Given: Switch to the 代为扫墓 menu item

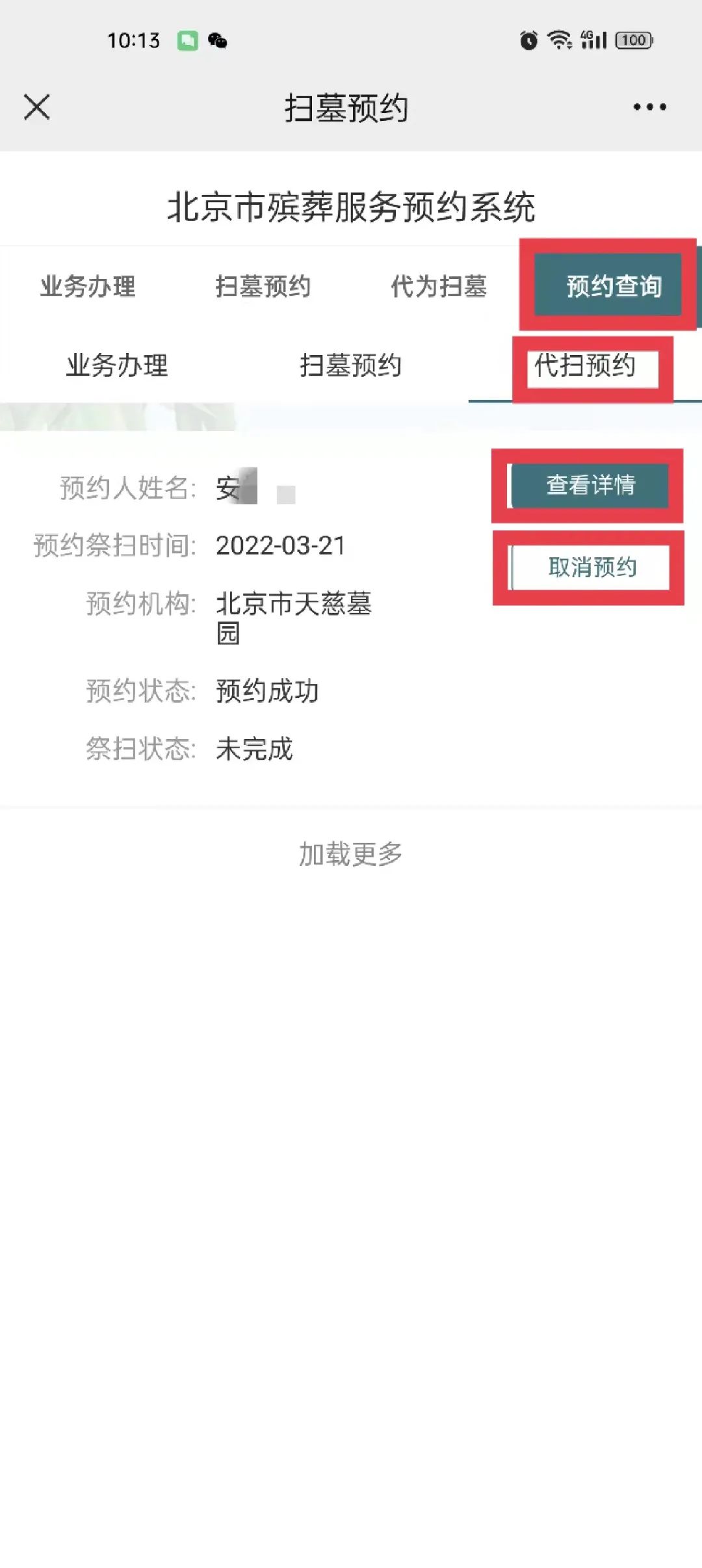Looking at the screenshot, I should [x=439, y=286].
